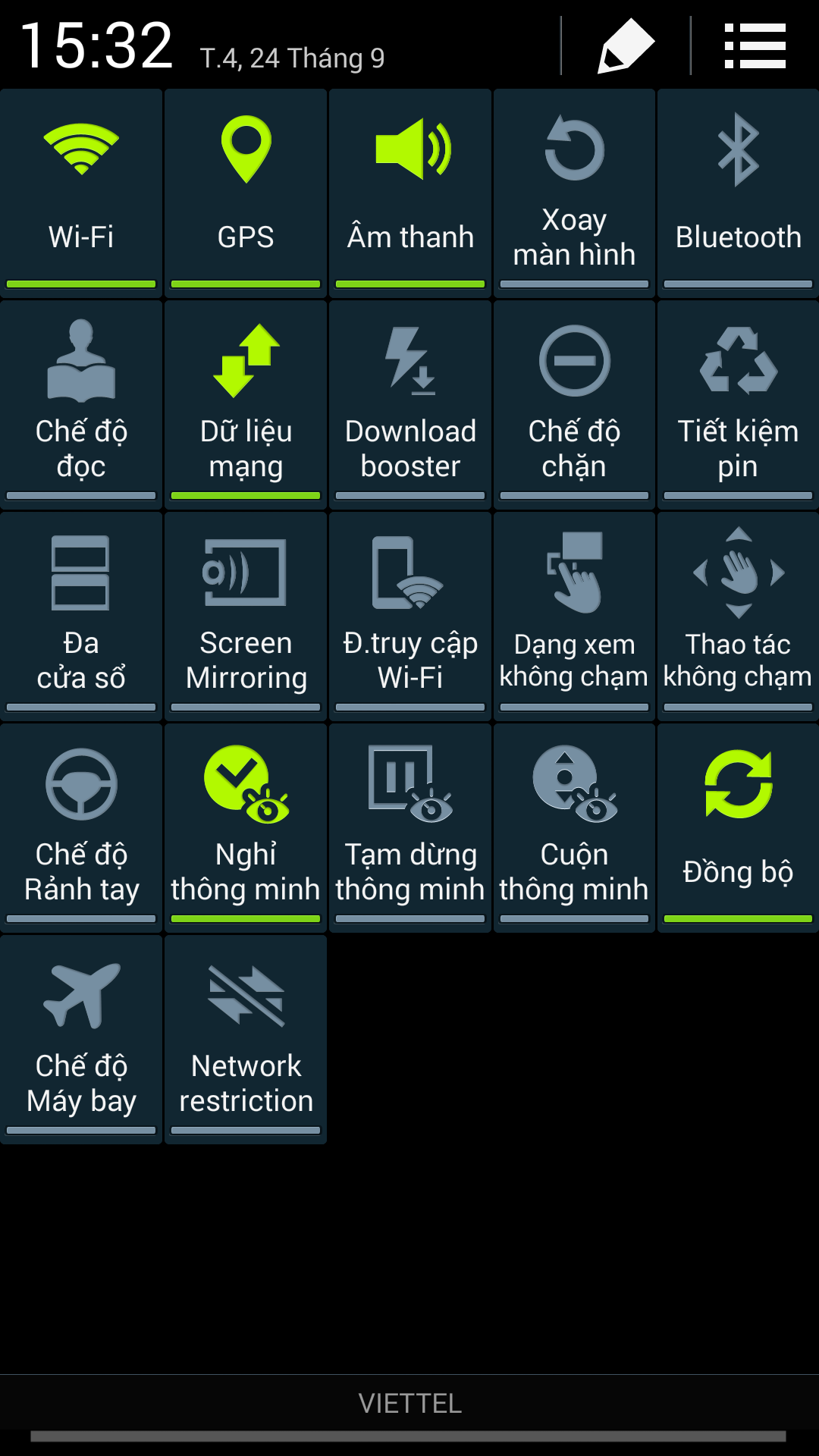Disable Nghỉ thông minh smart stay
The width and height of the screenshot is (819, 1456).
tap(246, 827)
